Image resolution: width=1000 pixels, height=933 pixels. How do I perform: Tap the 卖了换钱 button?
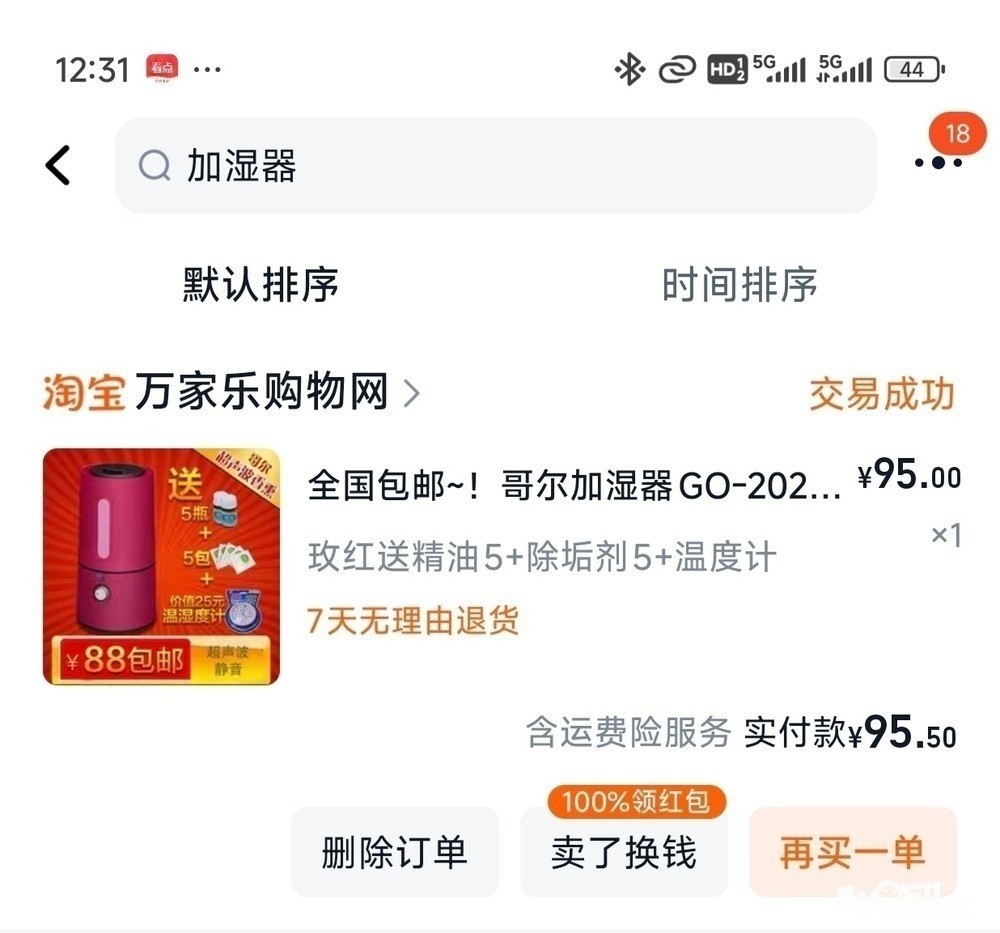click(x=623, y=852)
